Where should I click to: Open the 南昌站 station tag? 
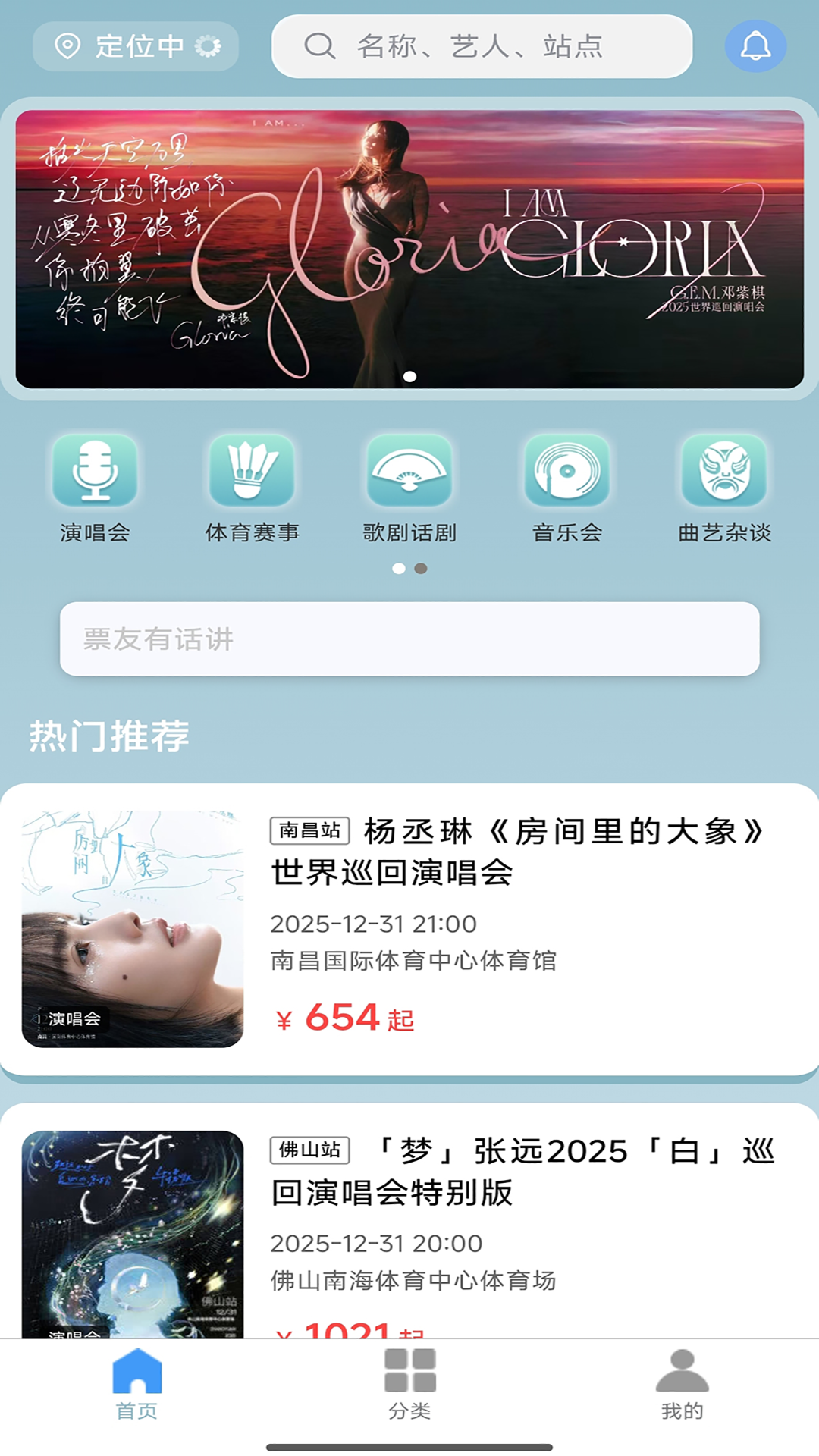311,830
